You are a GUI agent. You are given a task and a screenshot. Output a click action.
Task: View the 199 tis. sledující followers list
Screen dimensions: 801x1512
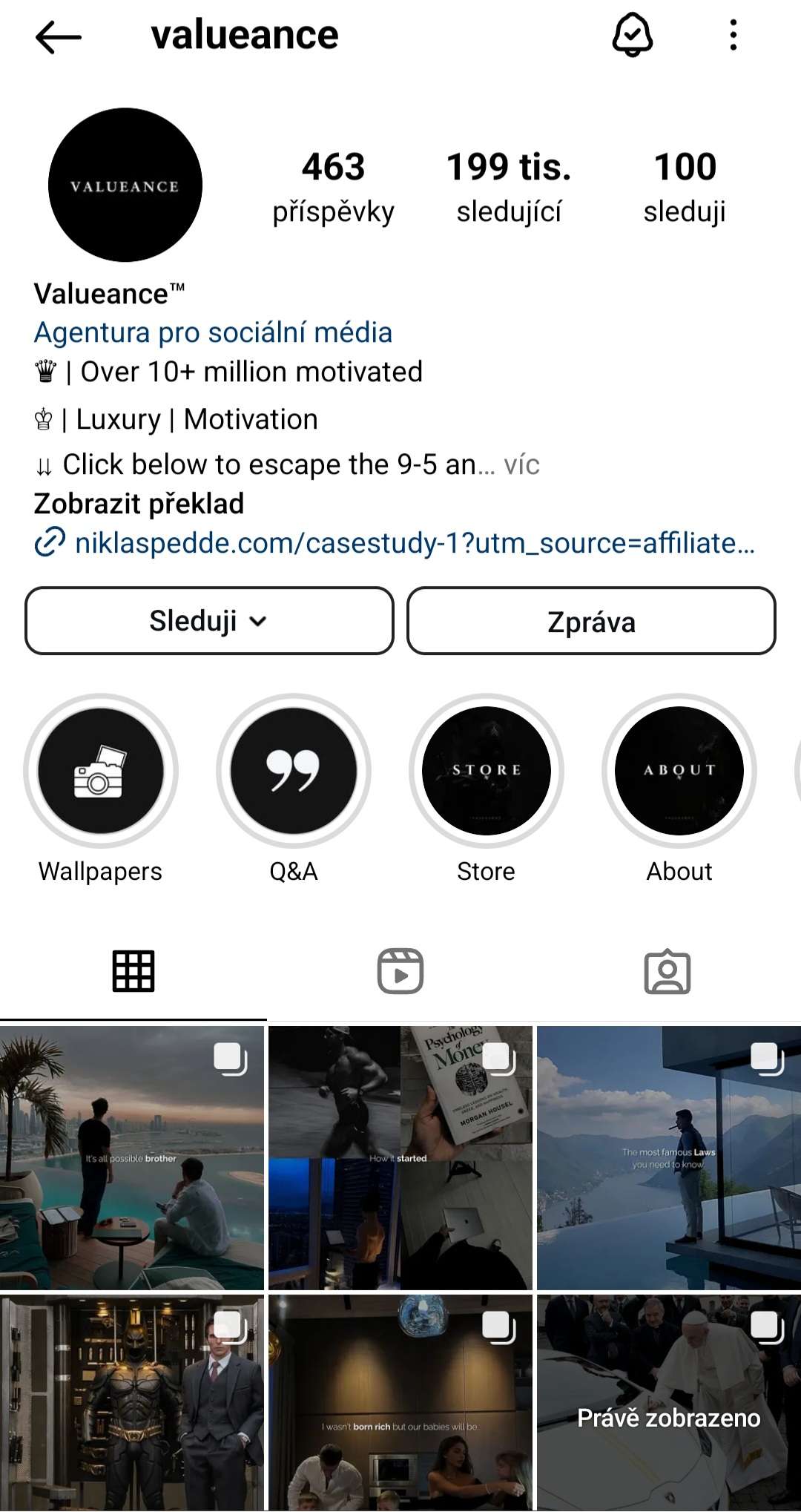[509, 187]
